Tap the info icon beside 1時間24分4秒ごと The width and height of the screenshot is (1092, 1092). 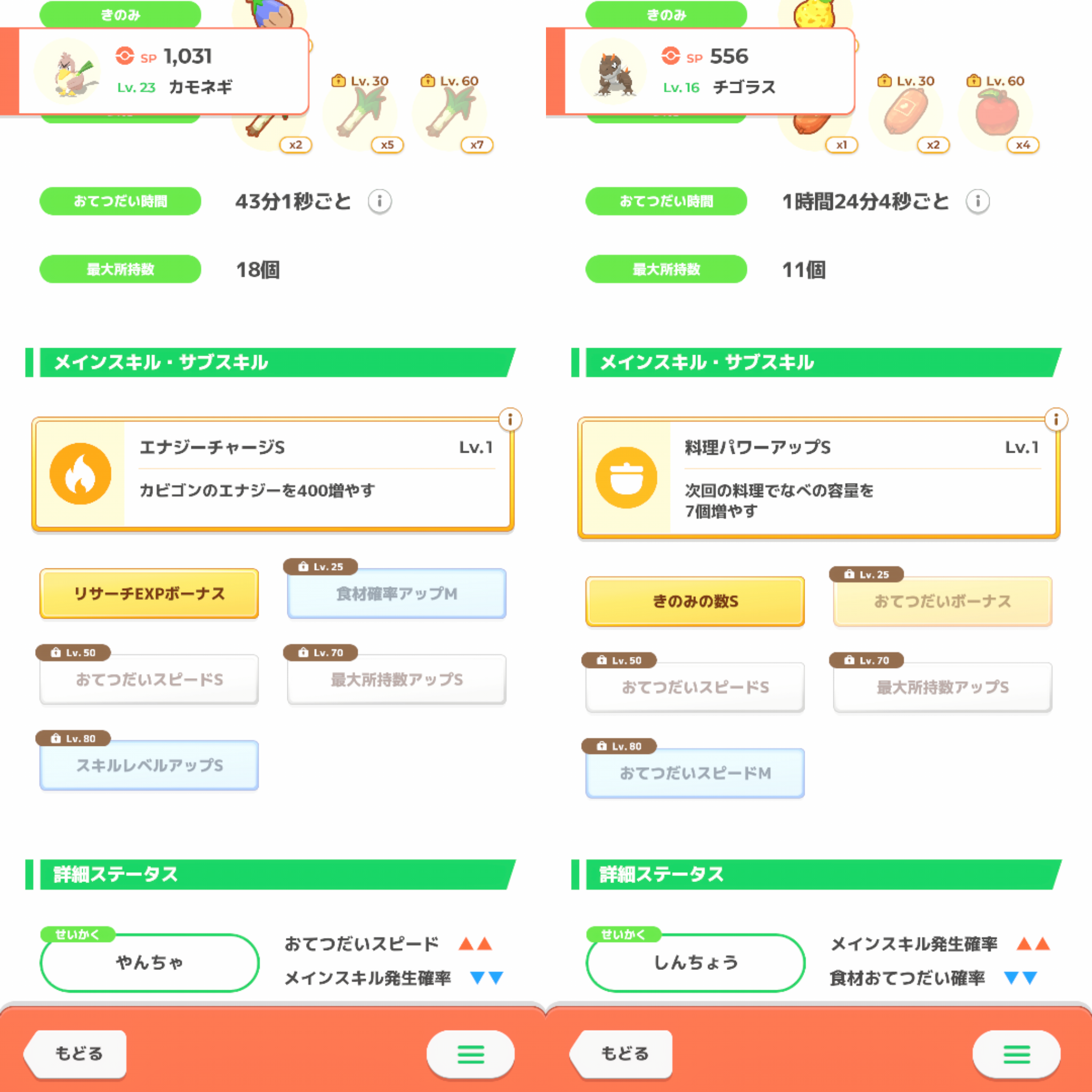(977, 201)
